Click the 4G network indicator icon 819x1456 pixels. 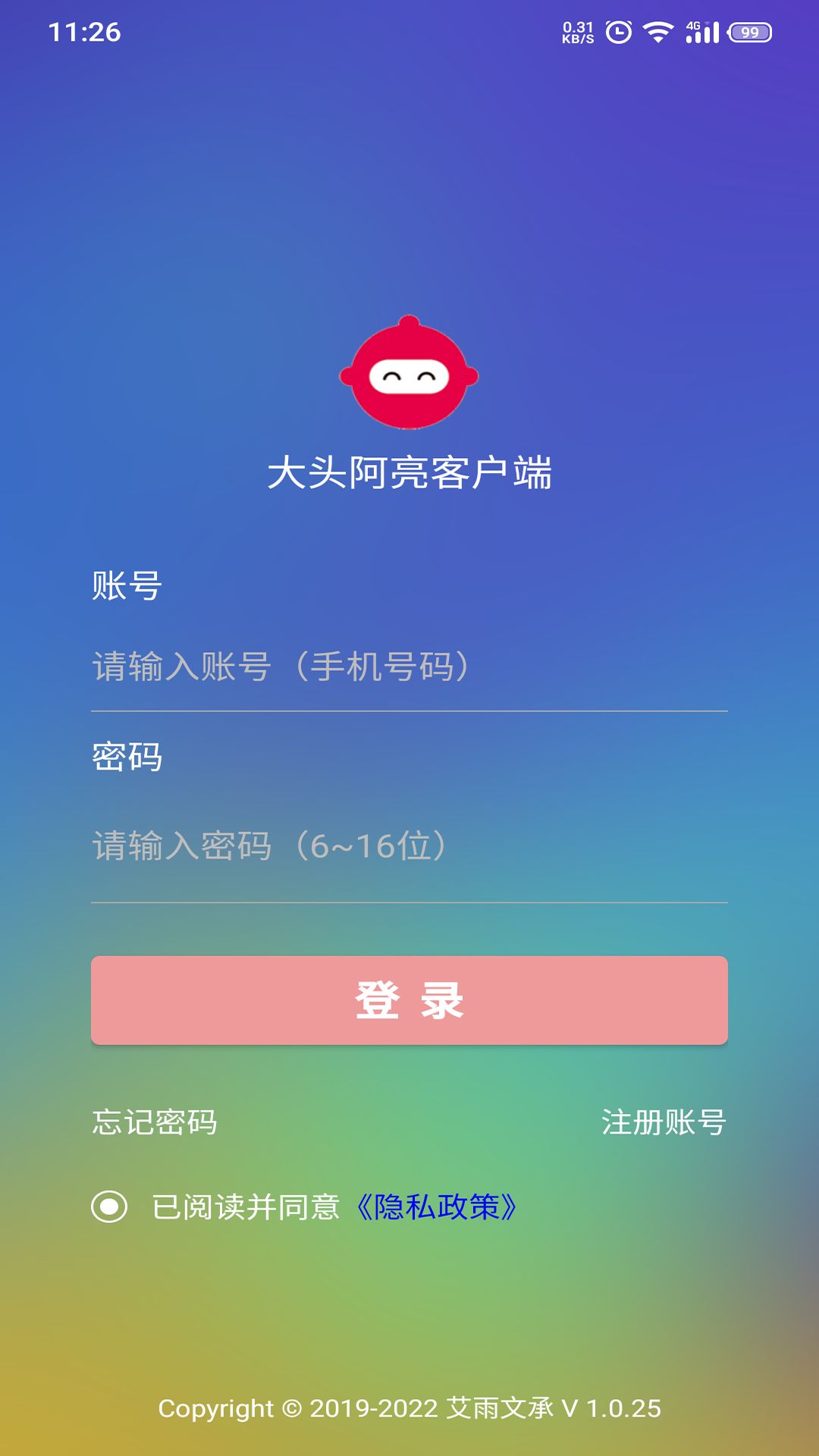(691, 25)
